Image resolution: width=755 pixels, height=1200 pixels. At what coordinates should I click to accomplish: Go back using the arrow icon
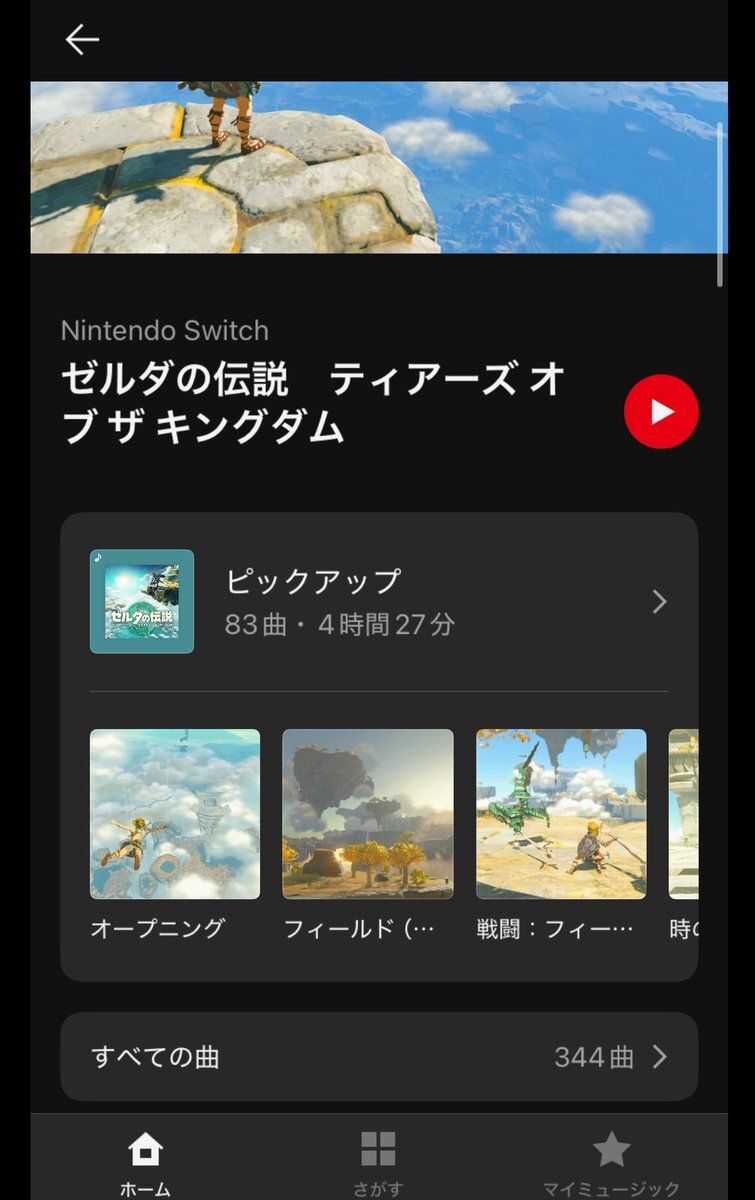tap(82, 40)
